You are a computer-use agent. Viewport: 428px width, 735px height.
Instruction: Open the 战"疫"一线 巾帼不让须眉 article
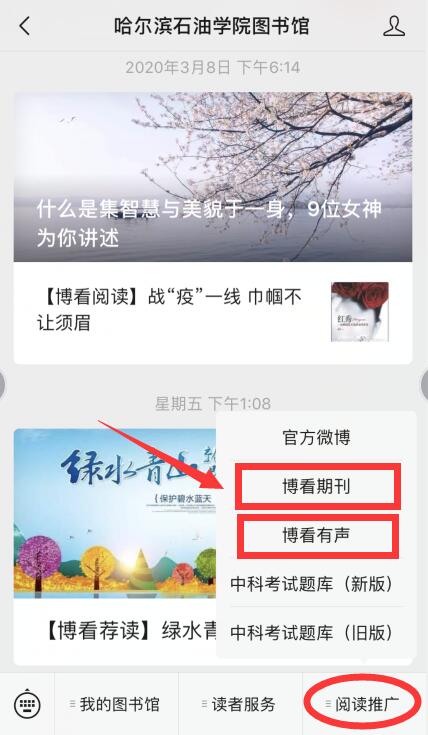(x=213, y=313)
